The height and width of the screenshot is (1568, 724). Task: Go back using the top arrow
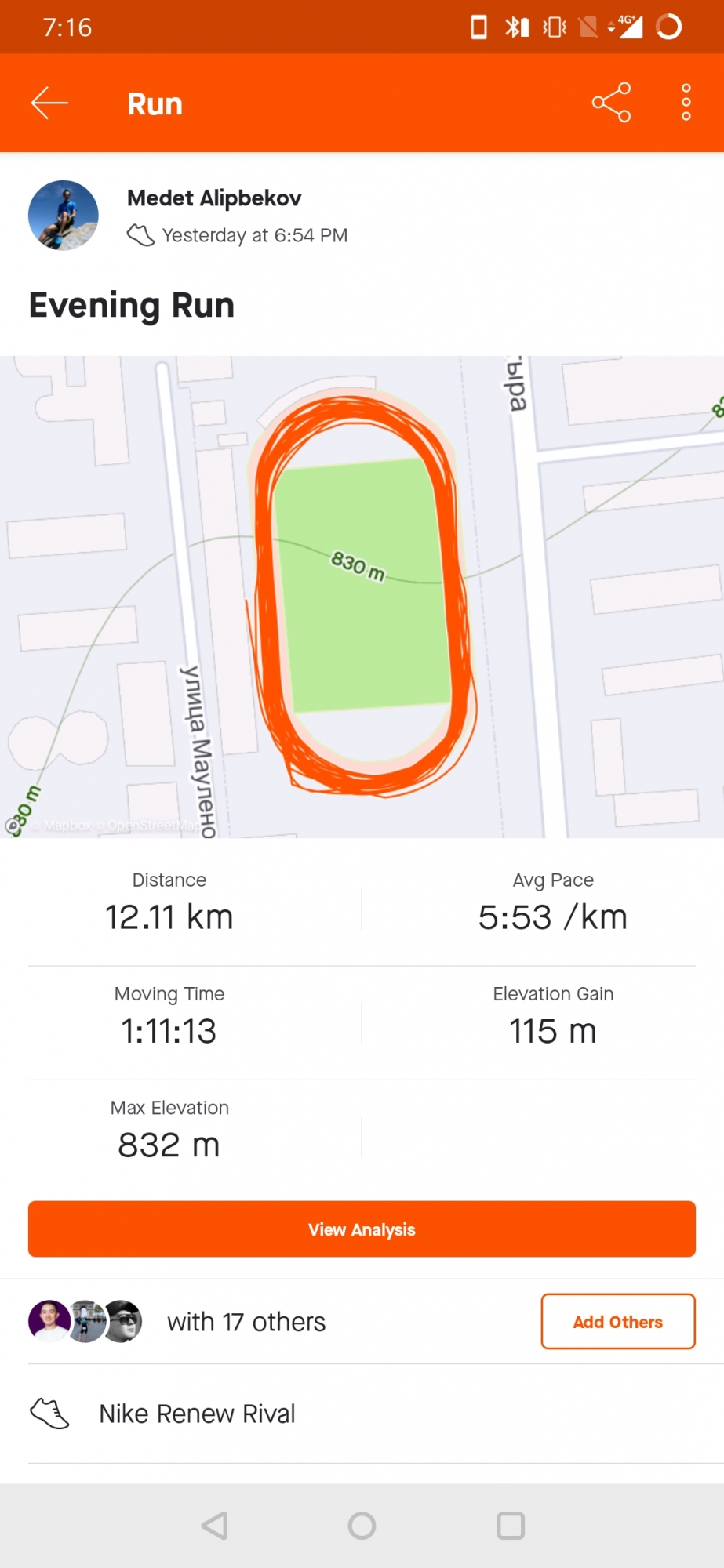[x=49, y=103]
